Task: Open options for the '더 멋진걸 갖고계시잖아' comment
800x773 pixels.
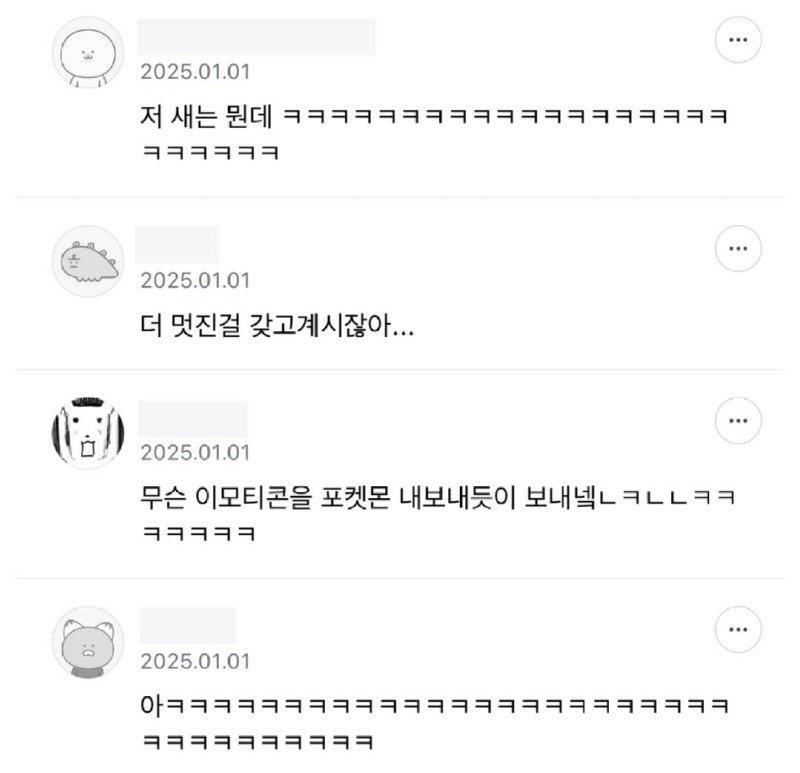Action: tap(738, 248)
